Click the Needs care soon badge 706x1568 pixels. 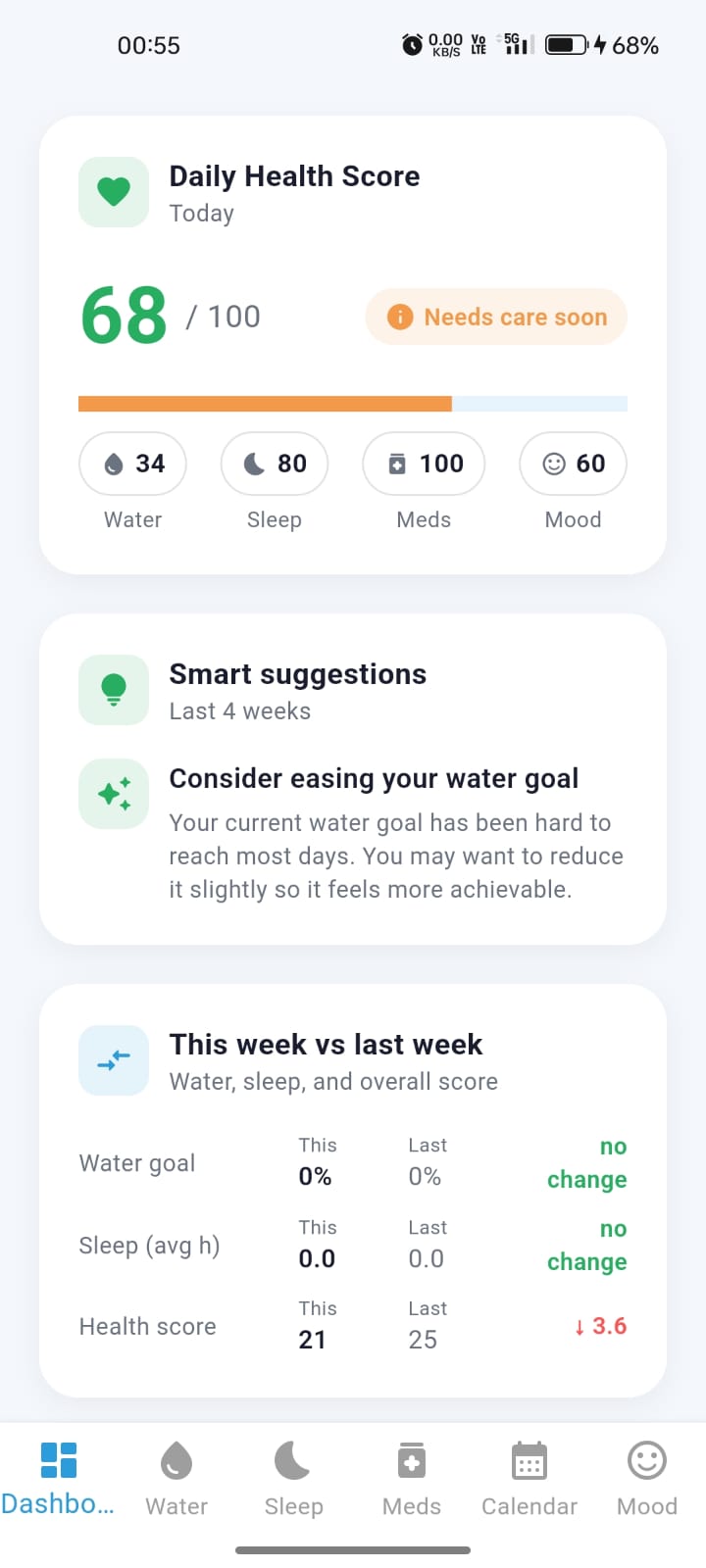coord(495,317)
